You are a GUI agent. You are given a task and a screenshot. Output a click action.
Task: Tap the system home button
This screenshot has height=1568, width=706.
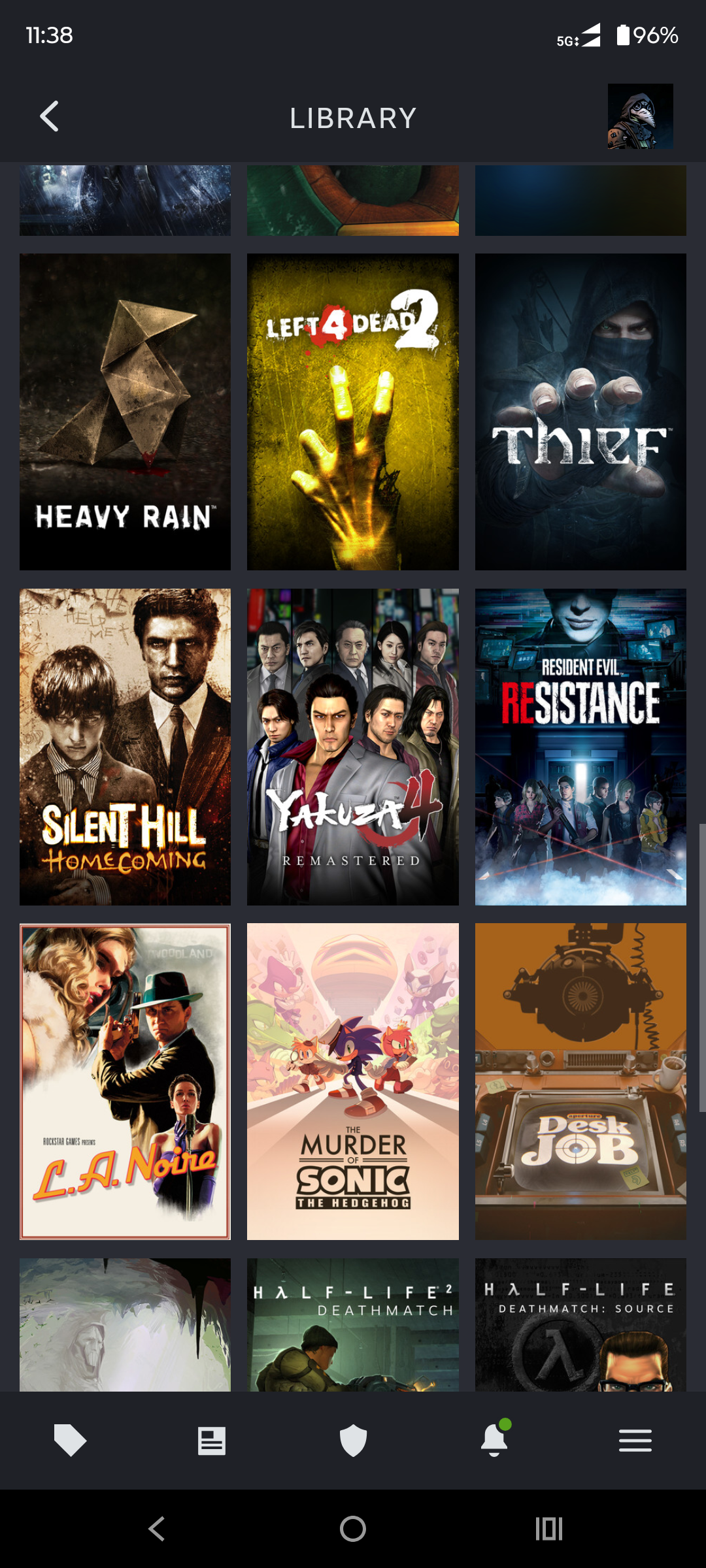pyautogui.click(x=353, y=1529)
